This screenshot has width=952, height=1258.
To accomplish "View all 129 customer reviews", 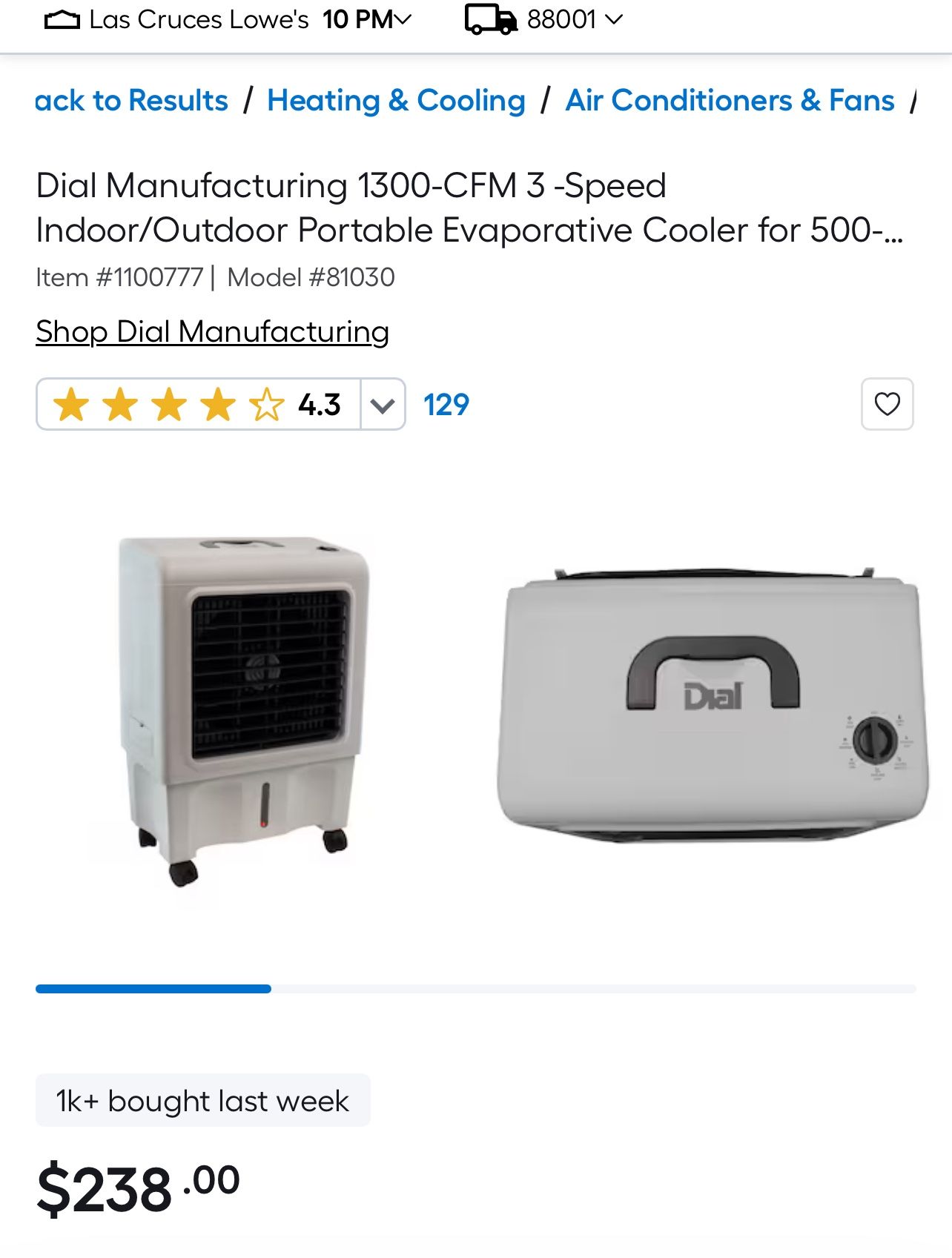I will [446, 404].
